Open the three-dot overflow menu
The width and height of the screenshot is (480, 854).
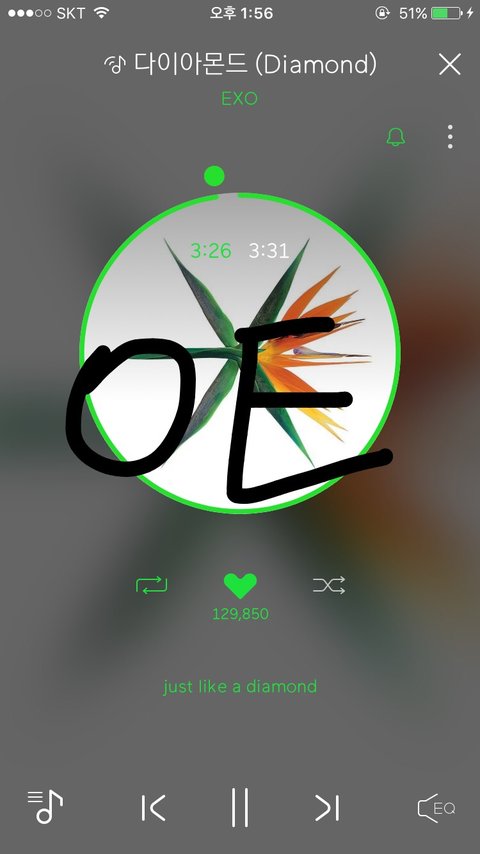pos(449,137)
